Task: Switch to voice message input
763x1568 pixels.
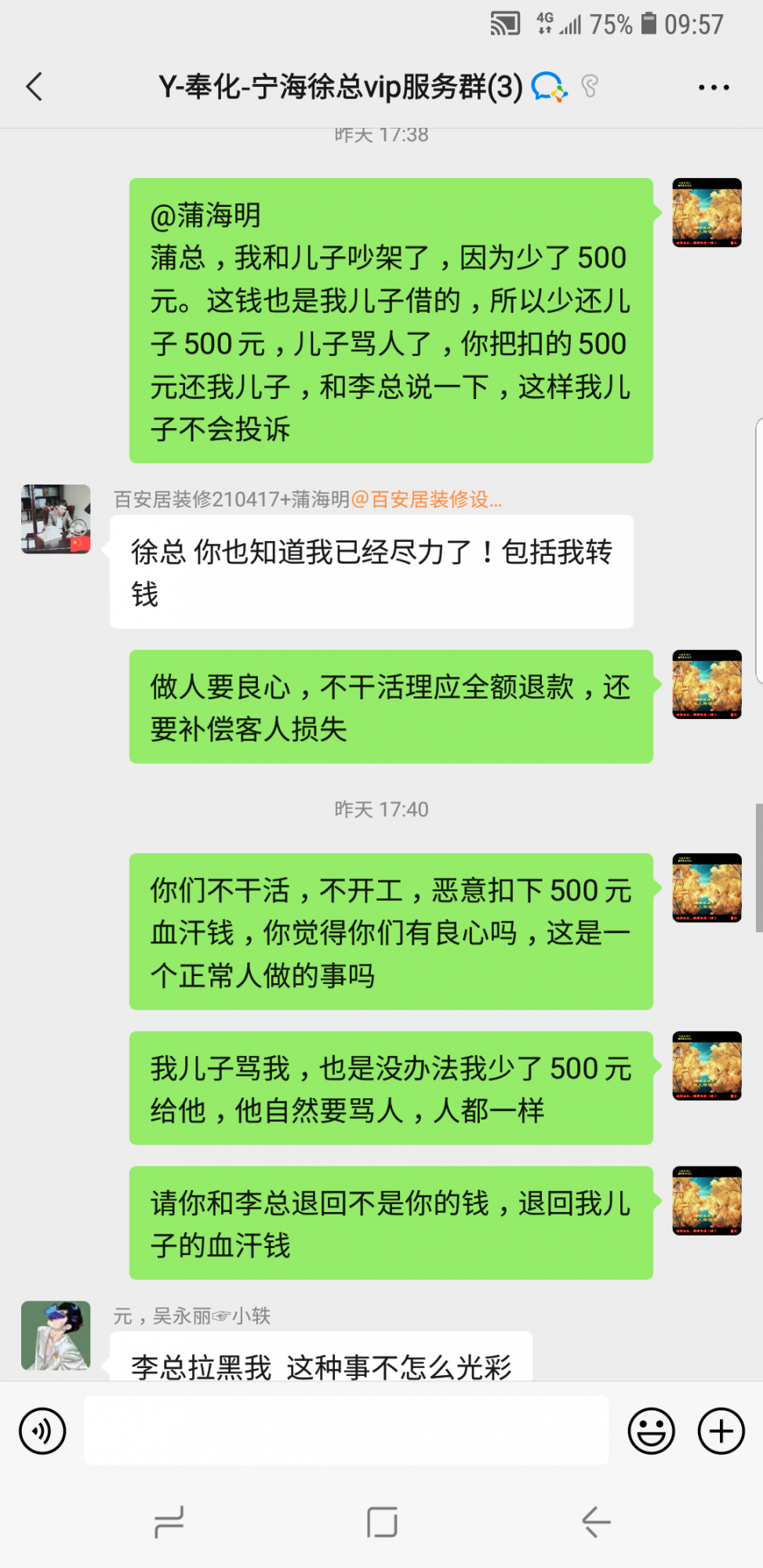Action: click(42, 1431)
